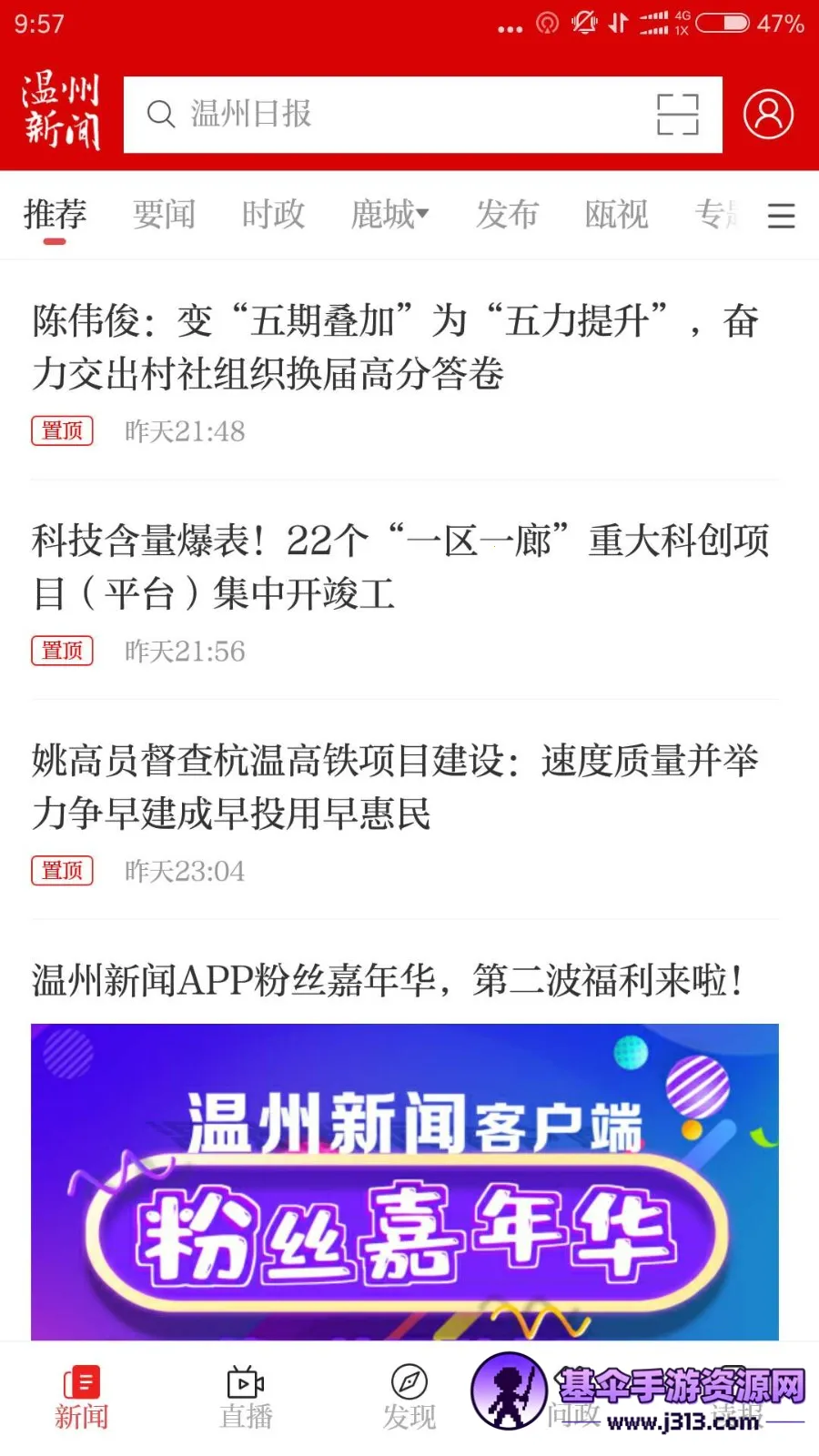
Task: Tap the 新闻 bottom tab
Action: tap(81, 1397)
